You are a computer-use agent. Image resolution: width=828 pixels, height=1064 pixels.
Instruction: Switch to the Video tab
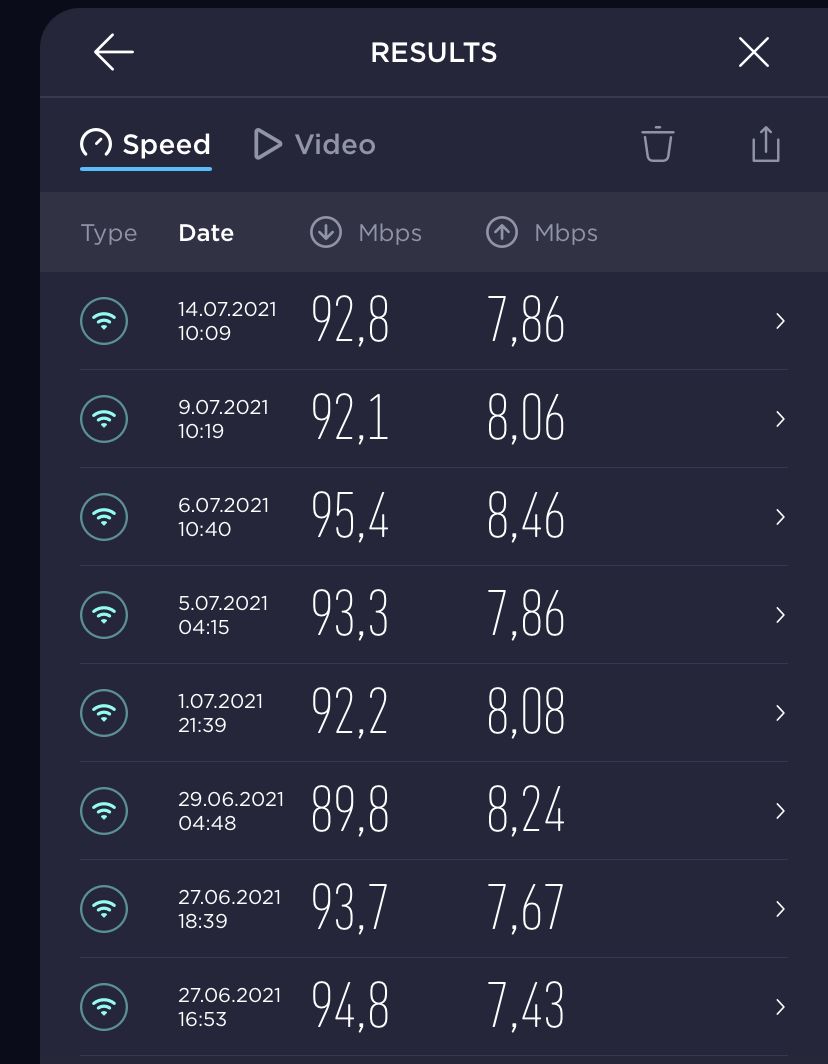(315, 145)
